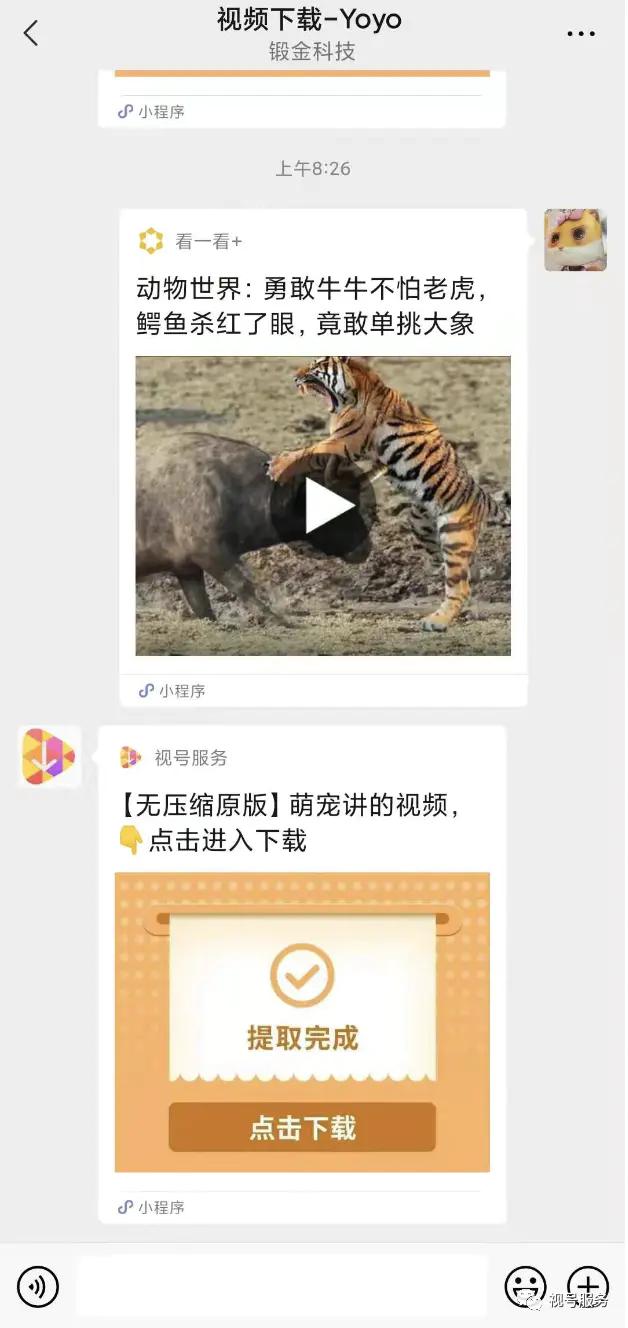Open the three-dot overflow menu
Image resolution: width=628 pixels, height=1328 pixels.
[580, 34]
